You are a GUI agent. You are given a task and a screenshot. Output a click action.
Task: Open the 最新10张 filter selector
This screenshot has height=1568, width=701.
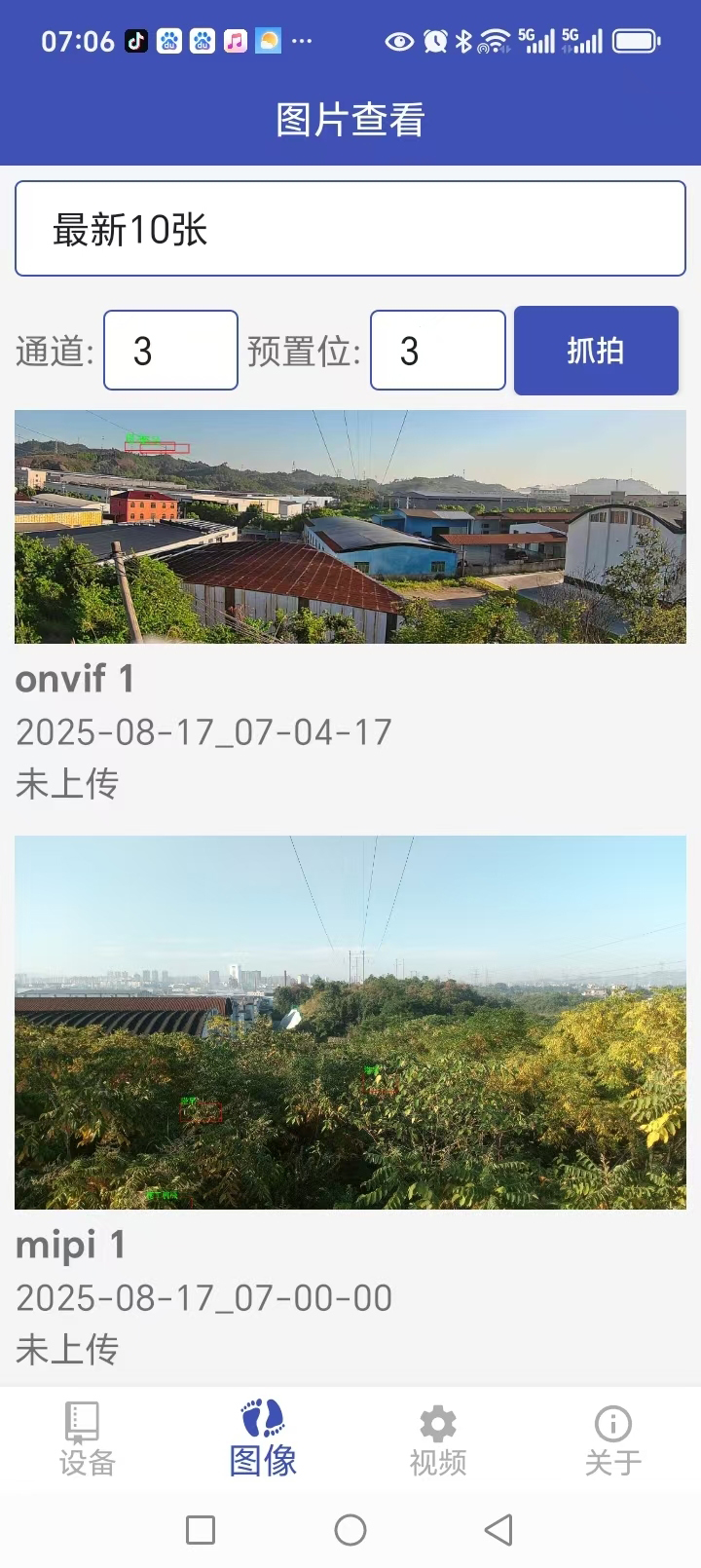click(350, 228)
